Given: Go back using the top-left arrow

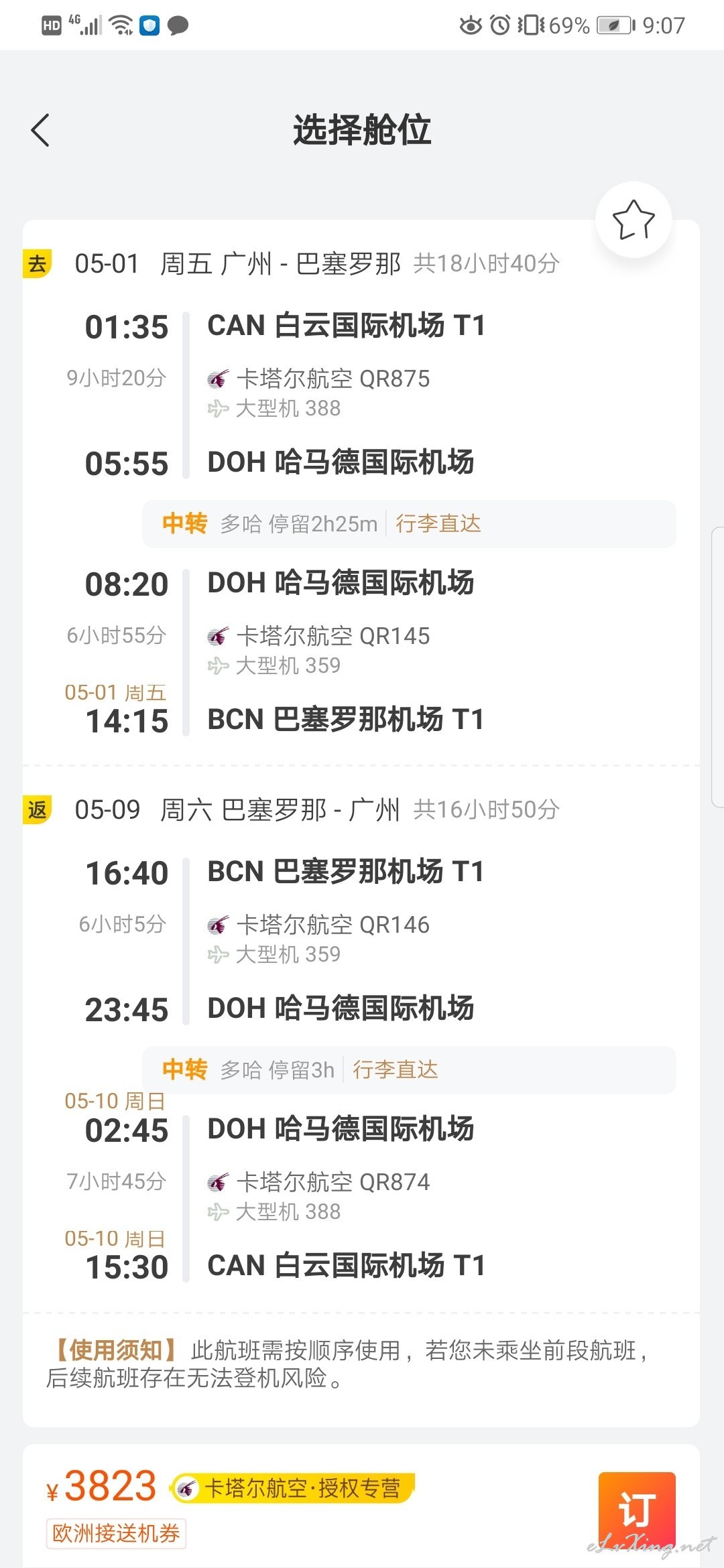Looking at the screenshot, I should point(41,130).
